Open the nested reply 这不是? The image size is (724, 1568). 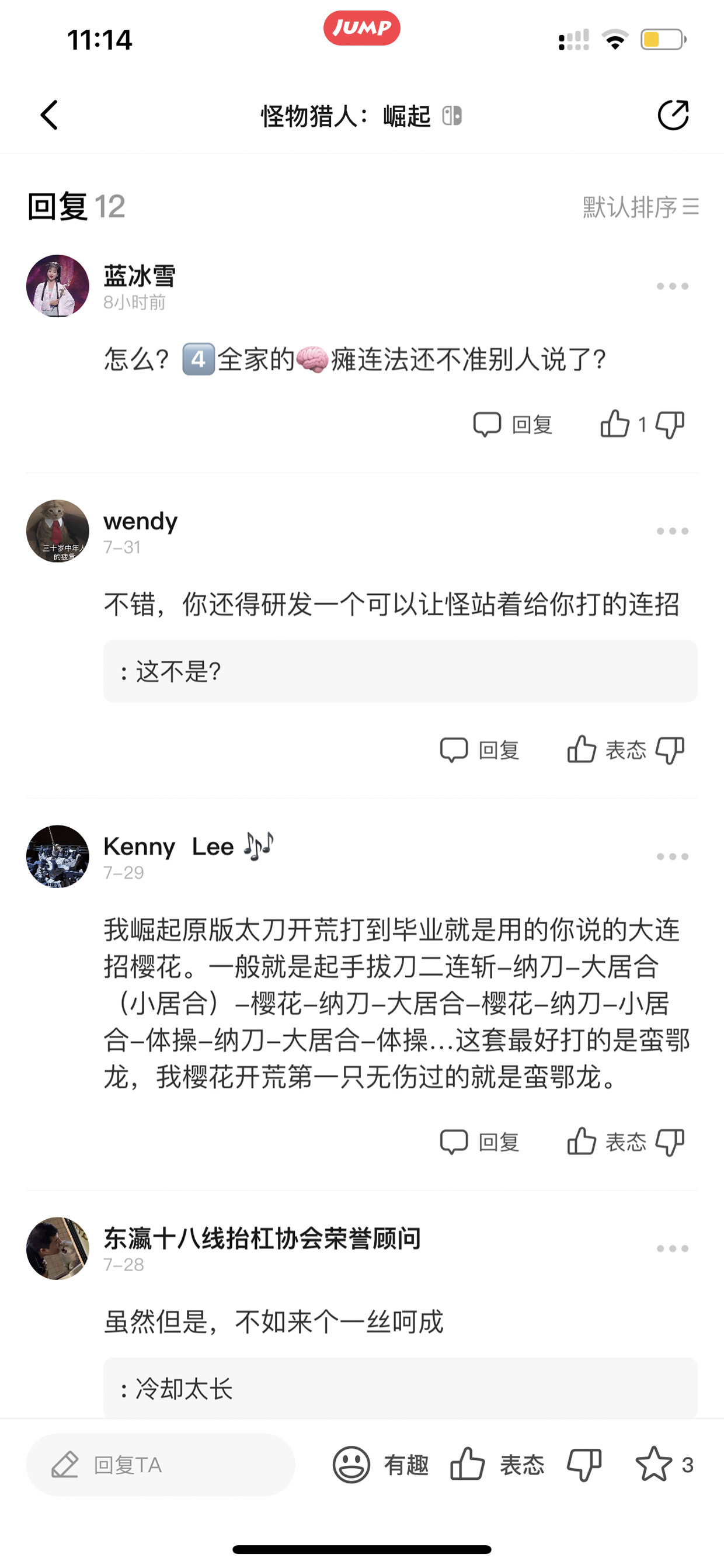(x=400, y=671)
